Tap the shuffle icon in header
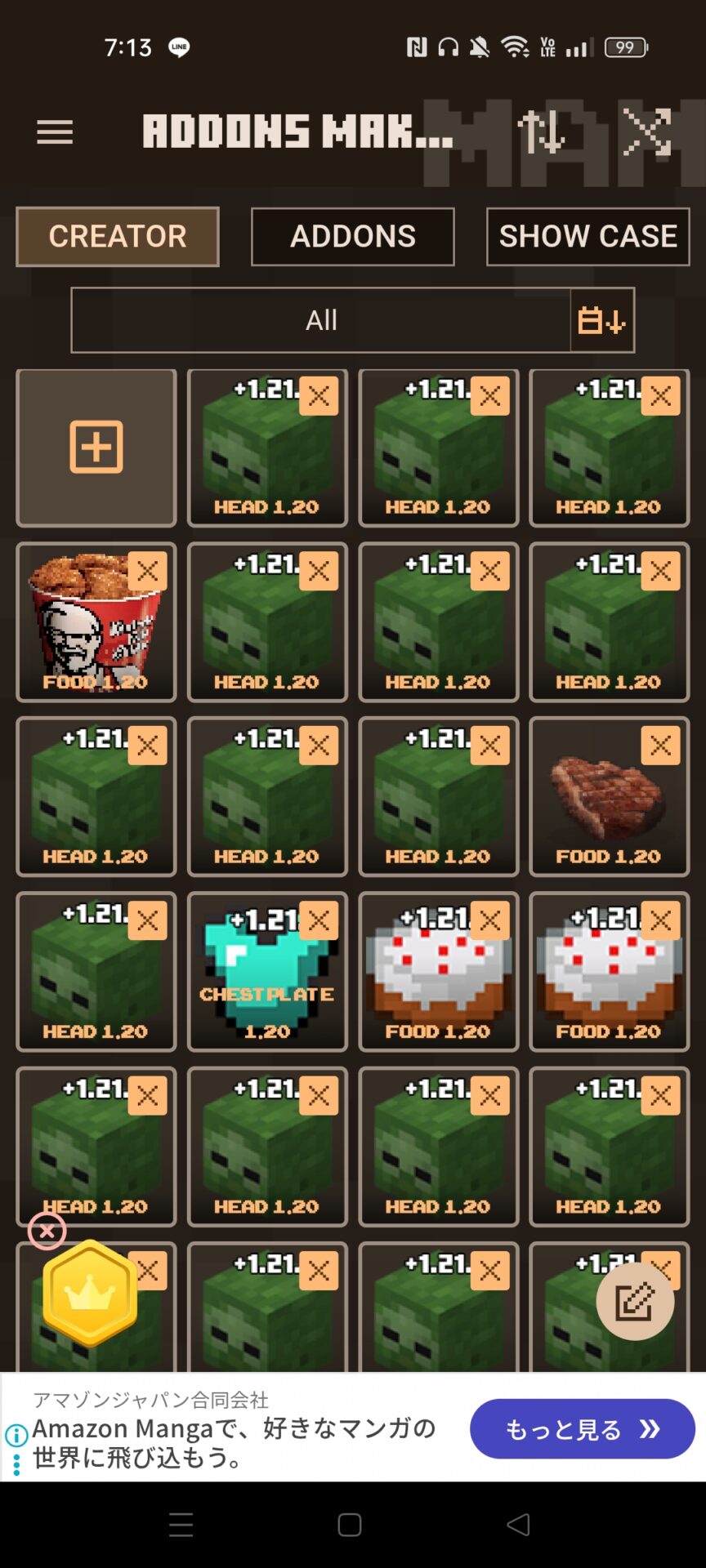Viewport: 706px width, 1568px height. point(647,131)
